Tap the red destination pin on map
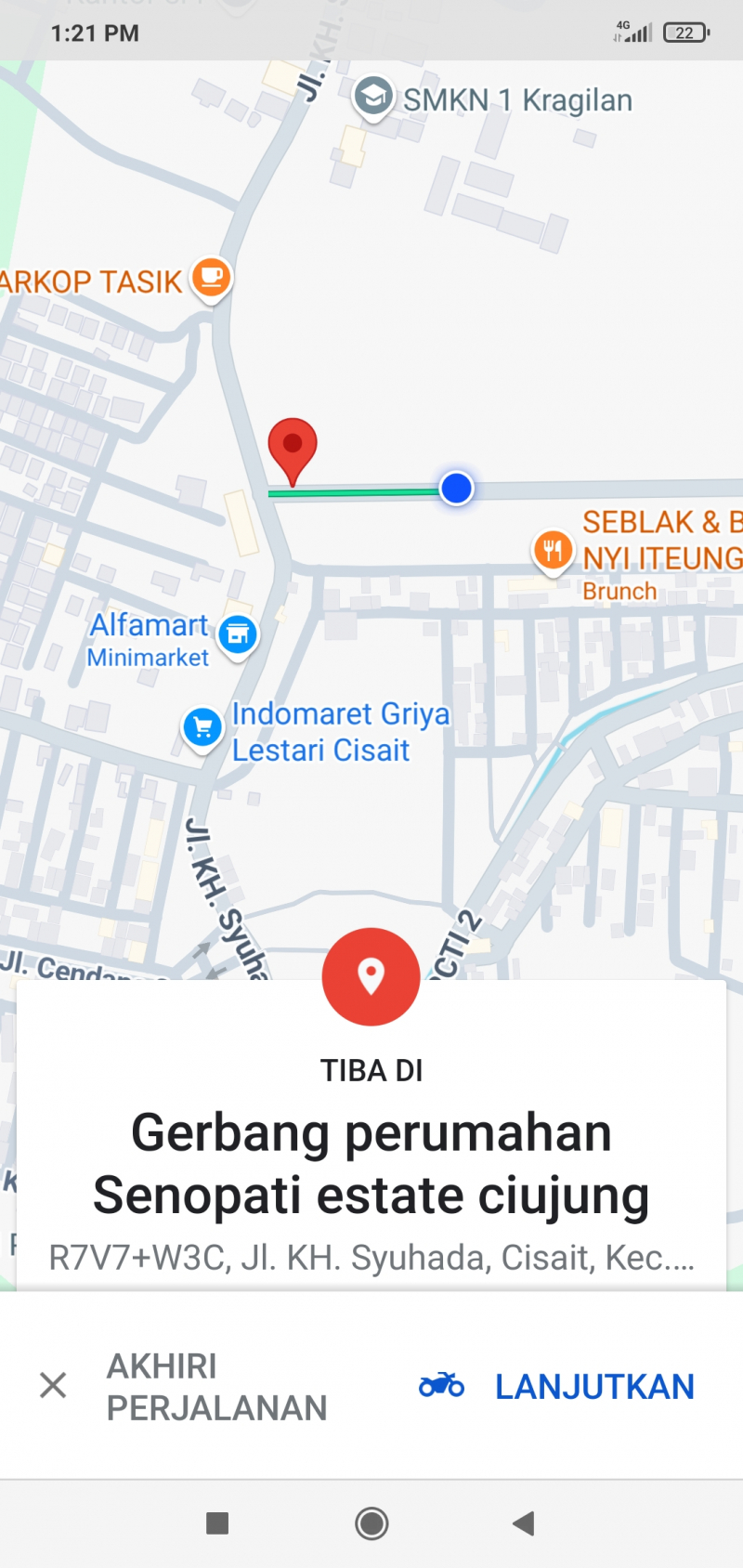The height and width of the screenshot is (1568, 743). pos(293,449)
